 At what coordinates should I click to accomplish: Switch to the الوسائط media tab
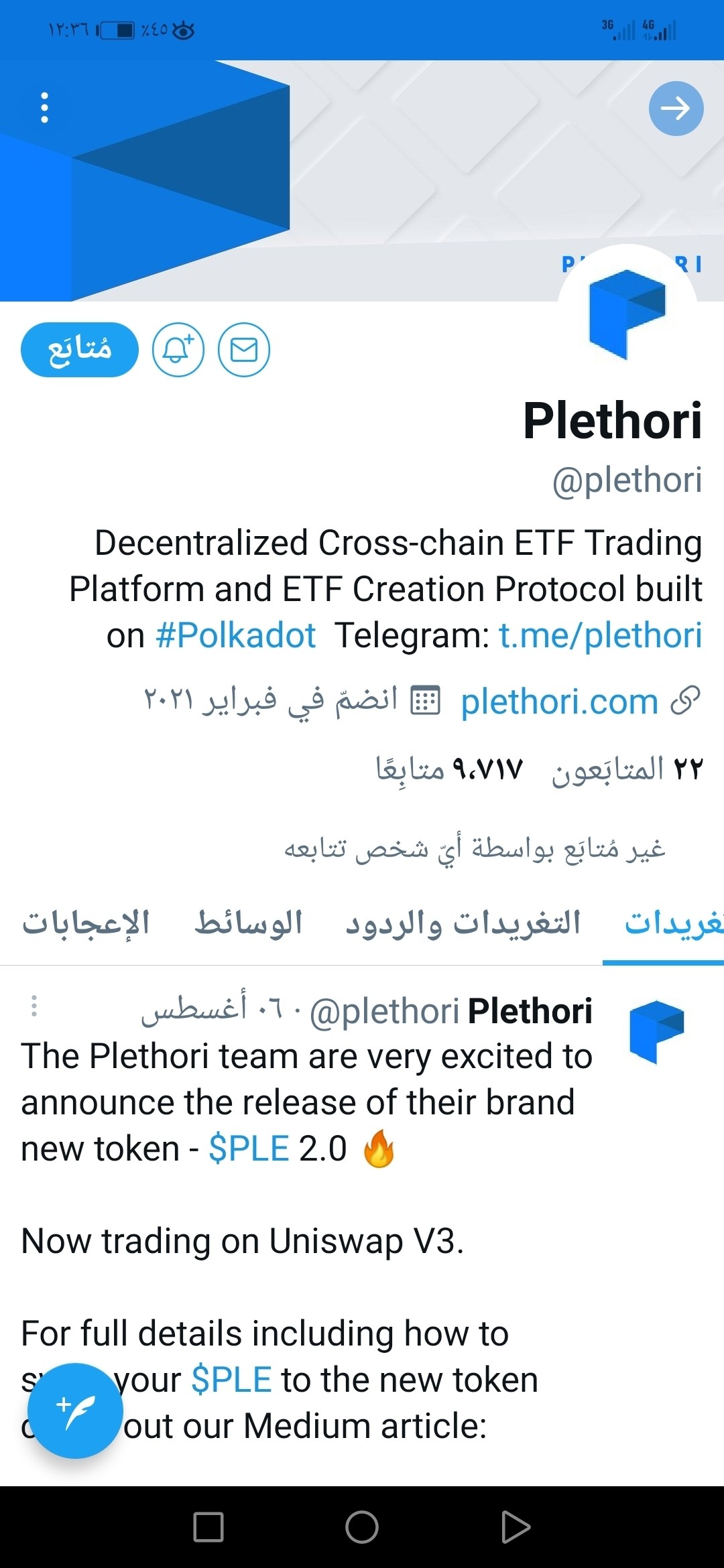click(248, 923)
